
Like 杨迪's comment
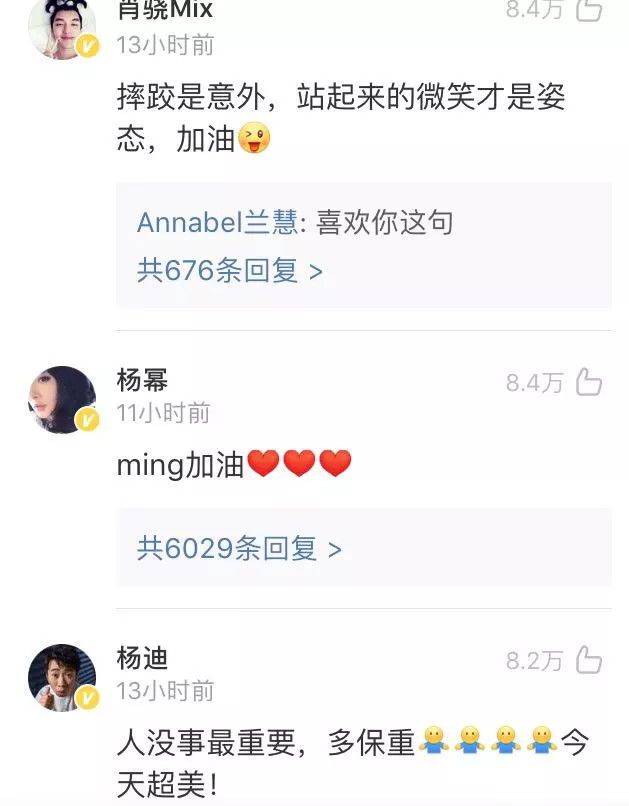coord(589,660)
